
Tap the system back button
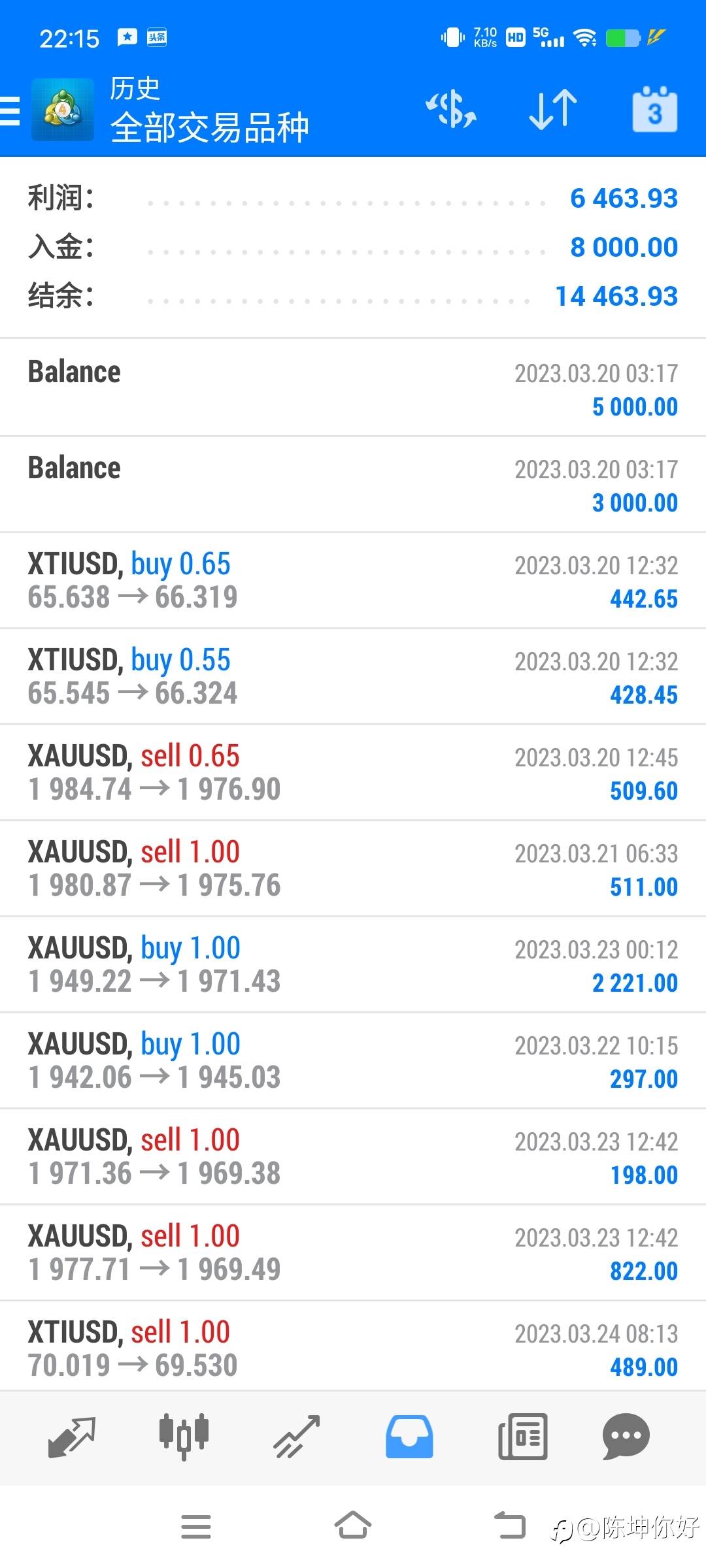(509, 1526)
